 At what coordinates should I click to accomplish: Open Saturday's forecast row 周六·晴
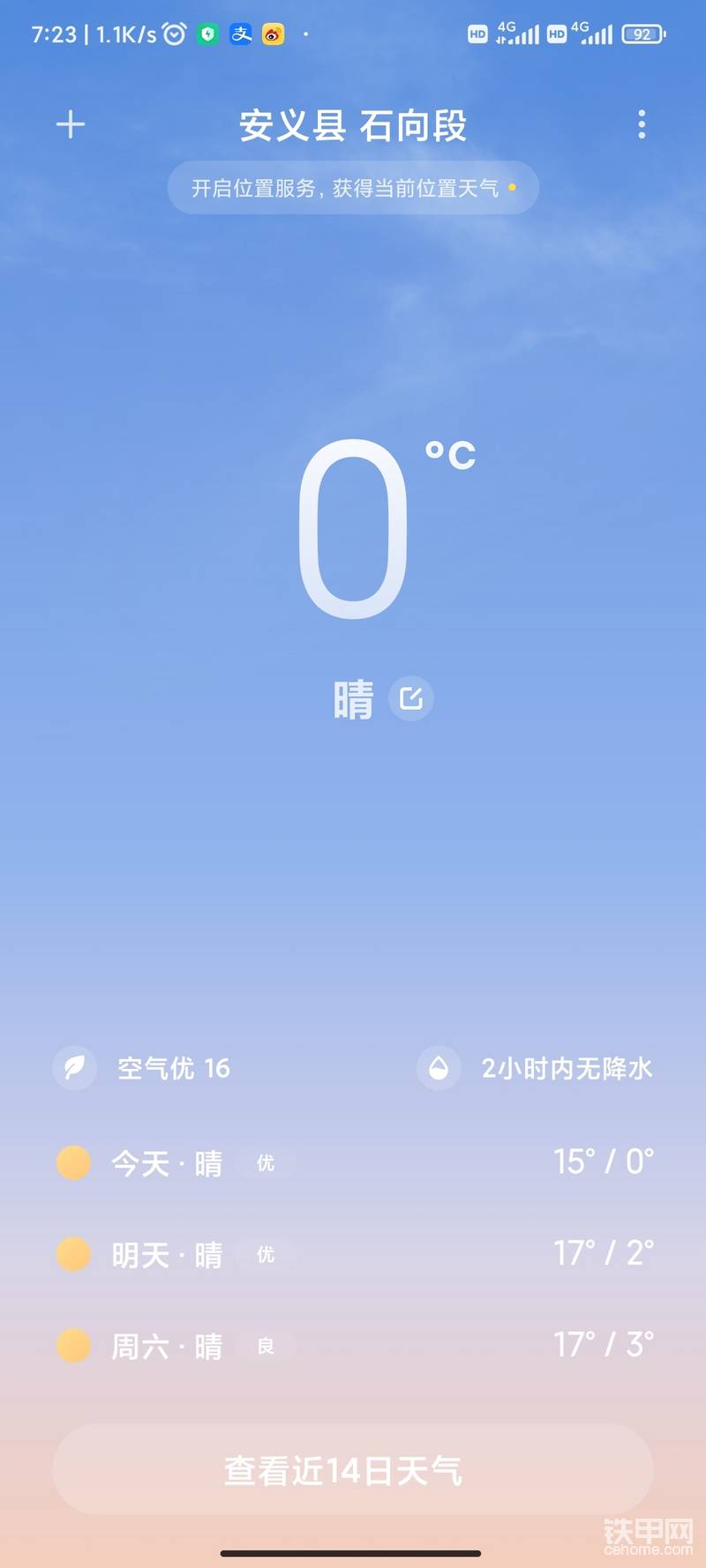click(353, 1346)
